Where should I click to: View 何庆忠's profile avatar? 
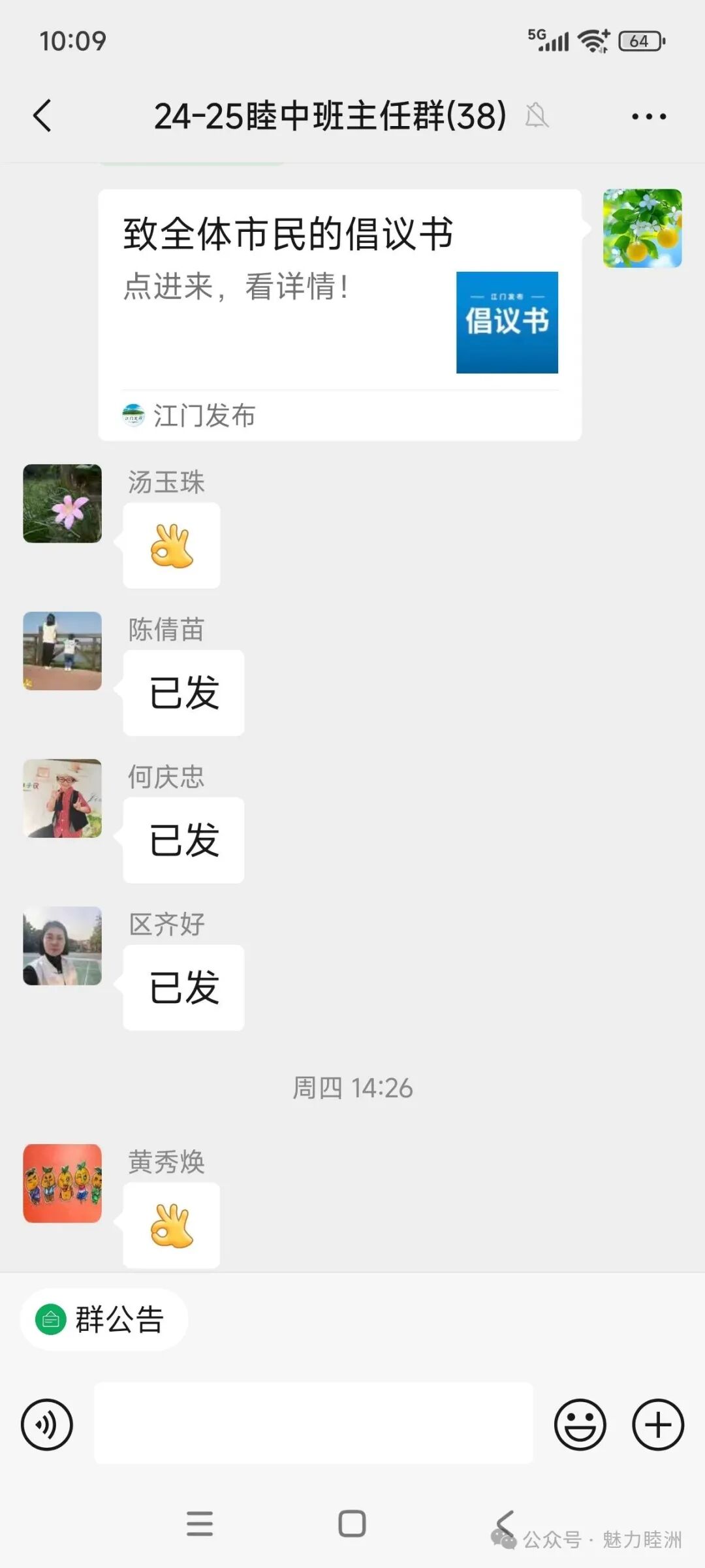pyautogui.click(x=63, y=798)
